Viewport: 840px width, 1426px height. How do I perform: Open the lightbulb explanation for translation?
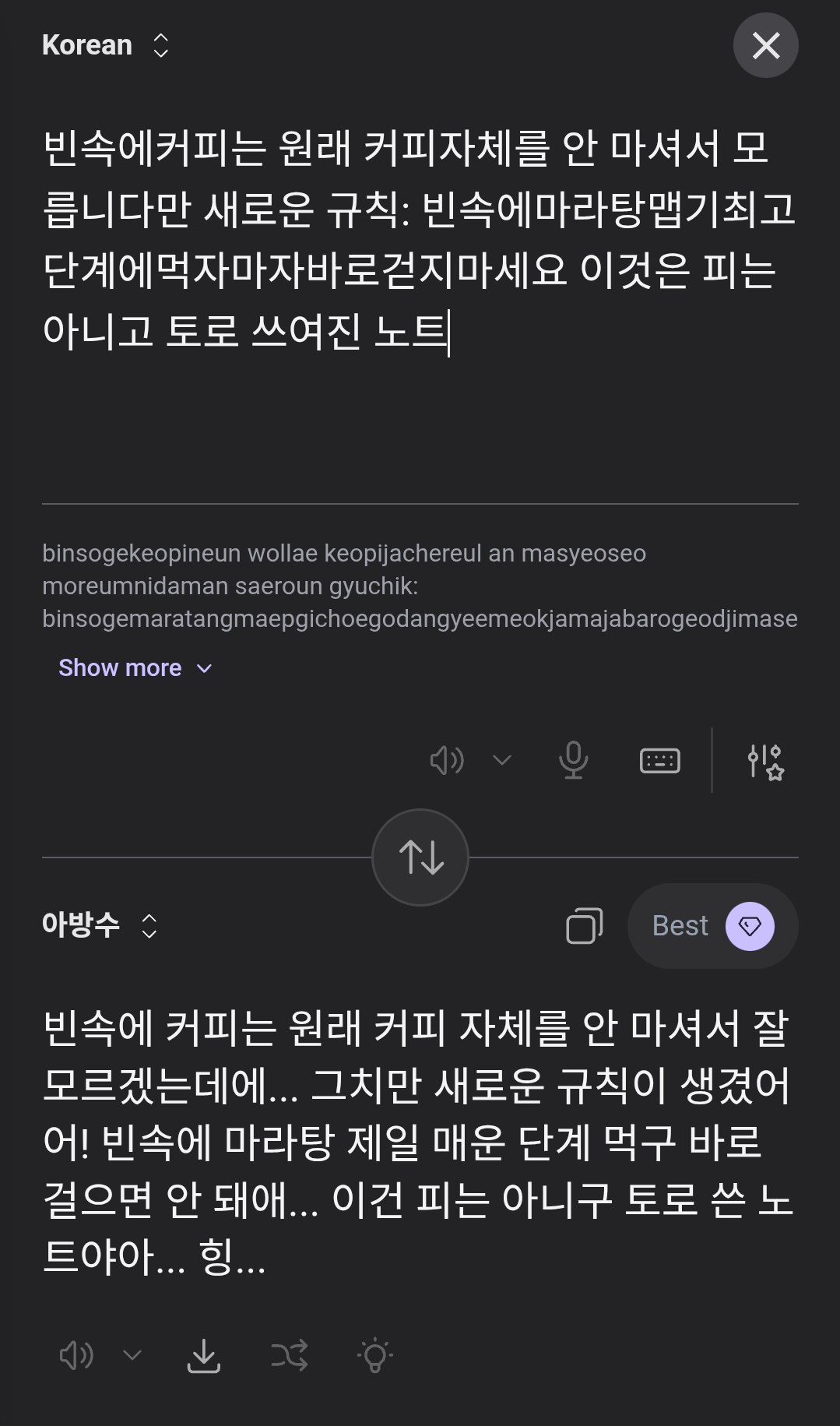tap(375, 1356)
